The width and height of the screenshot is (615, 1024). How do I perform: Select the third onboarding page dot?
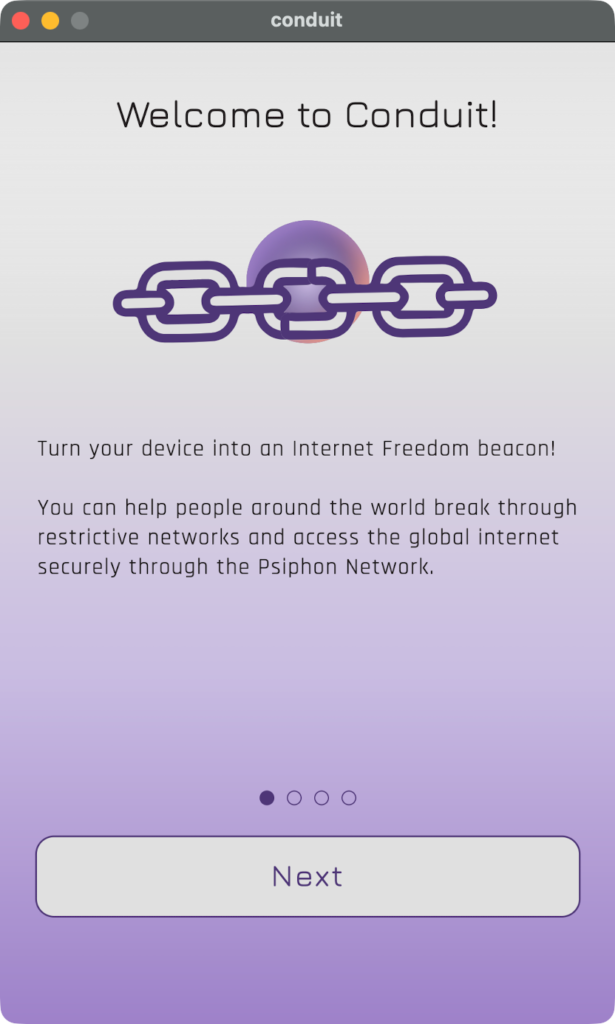click(x=321, y=798)
